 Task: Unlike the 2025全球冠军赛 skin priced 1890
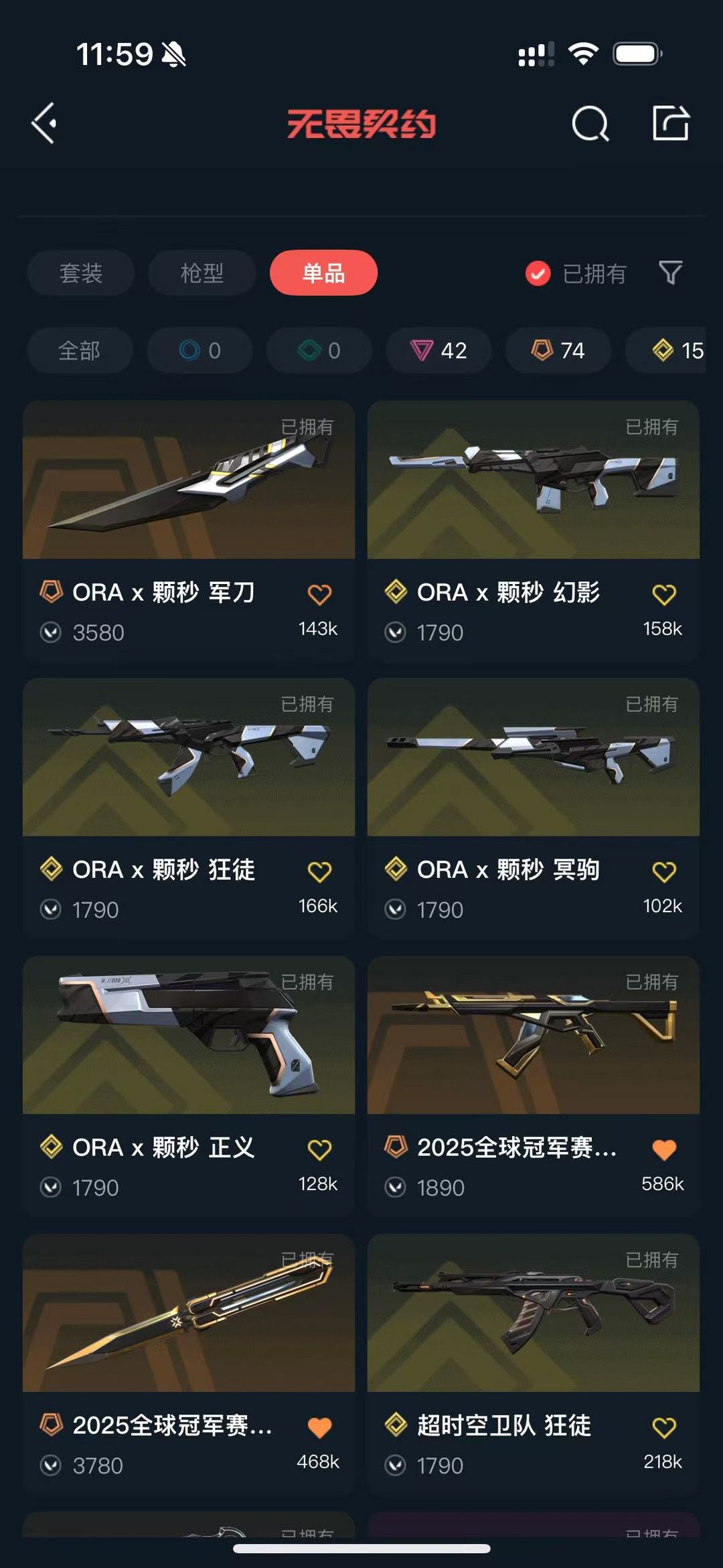pos(663,1149)
